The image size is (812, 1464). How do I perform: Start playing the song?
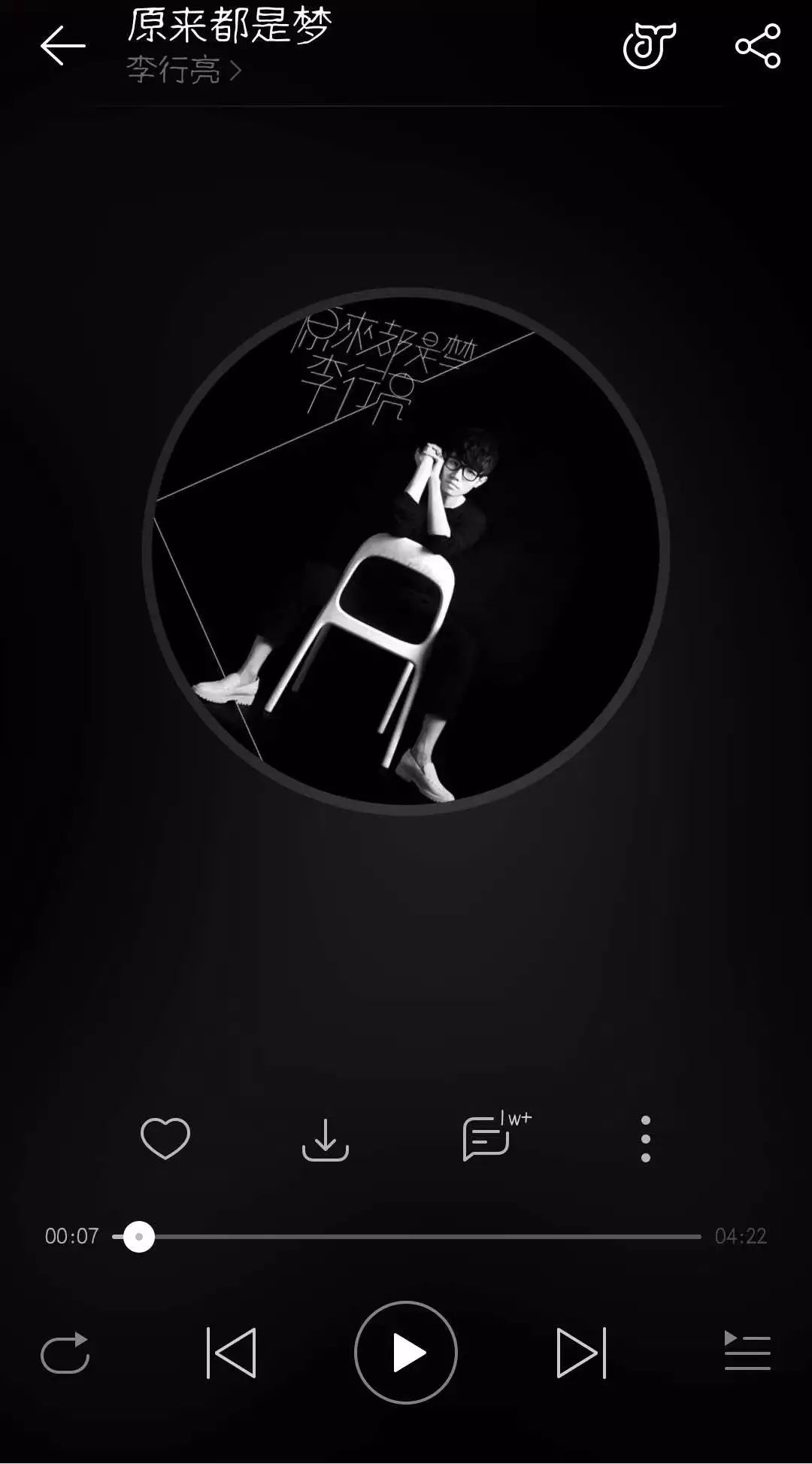pyautogui.click(x=406, y=1353)
